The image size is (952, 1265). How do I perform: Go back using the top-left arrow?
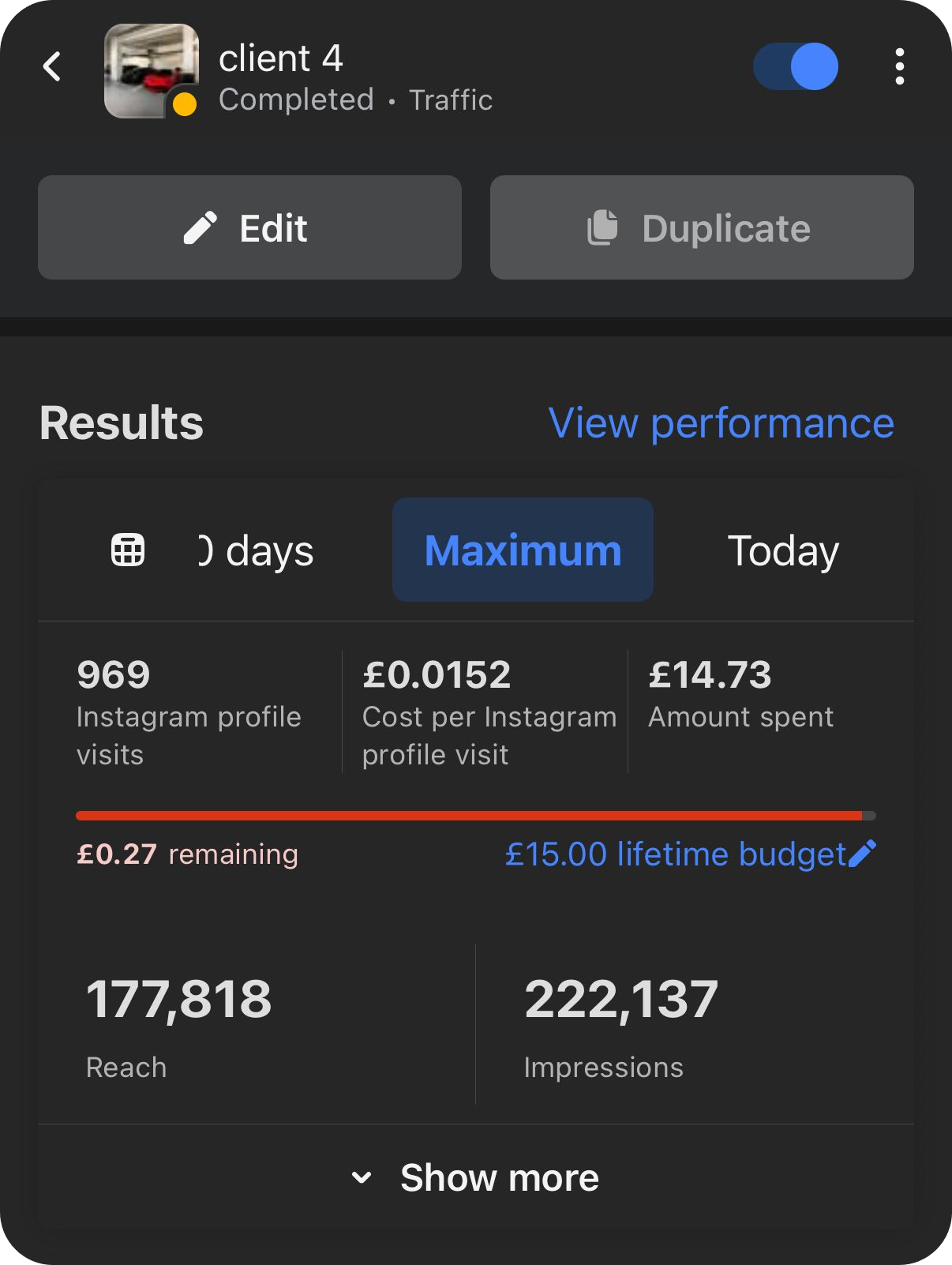pyautogui.click(x=52, y=67)
